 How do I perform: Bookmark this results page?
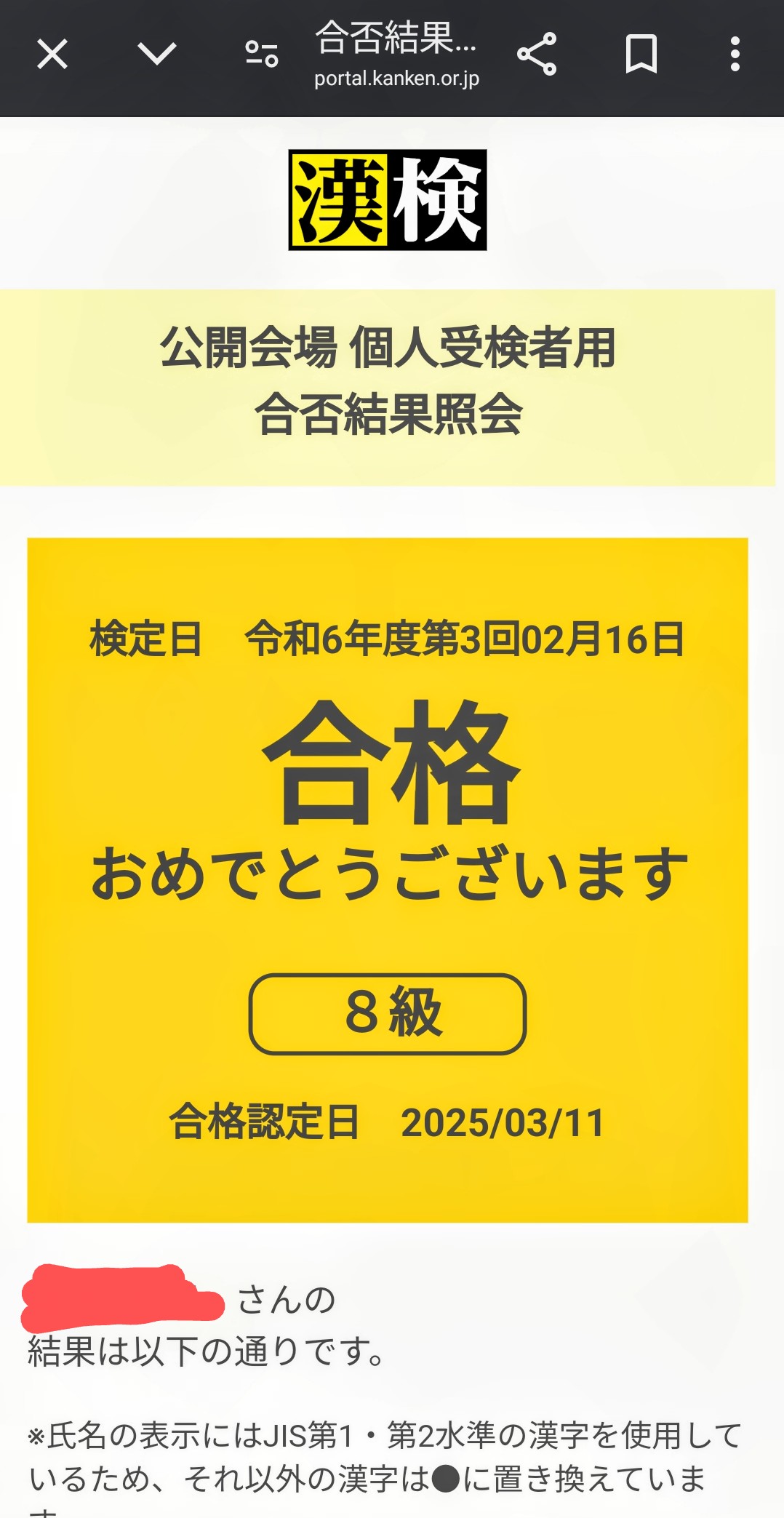pyautogui.click(x=641, y=55)
